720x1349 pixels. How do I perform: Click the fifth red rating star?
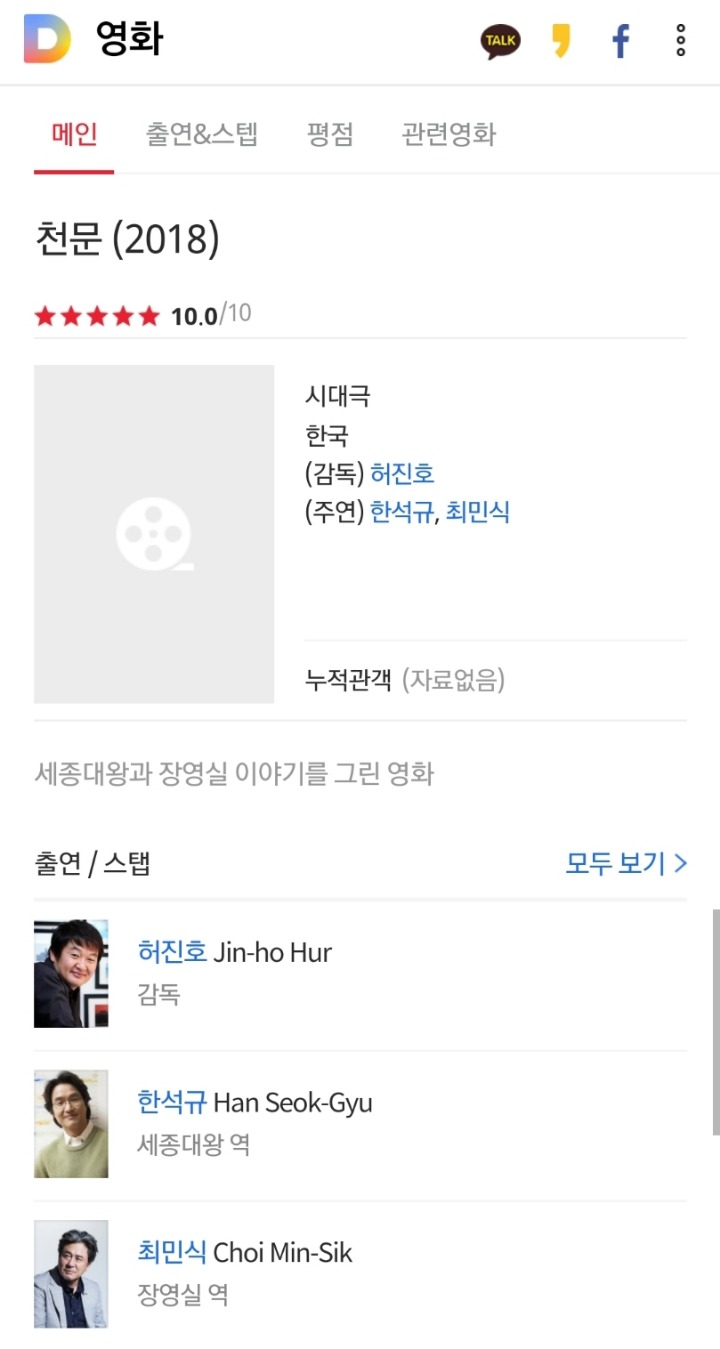148,315
